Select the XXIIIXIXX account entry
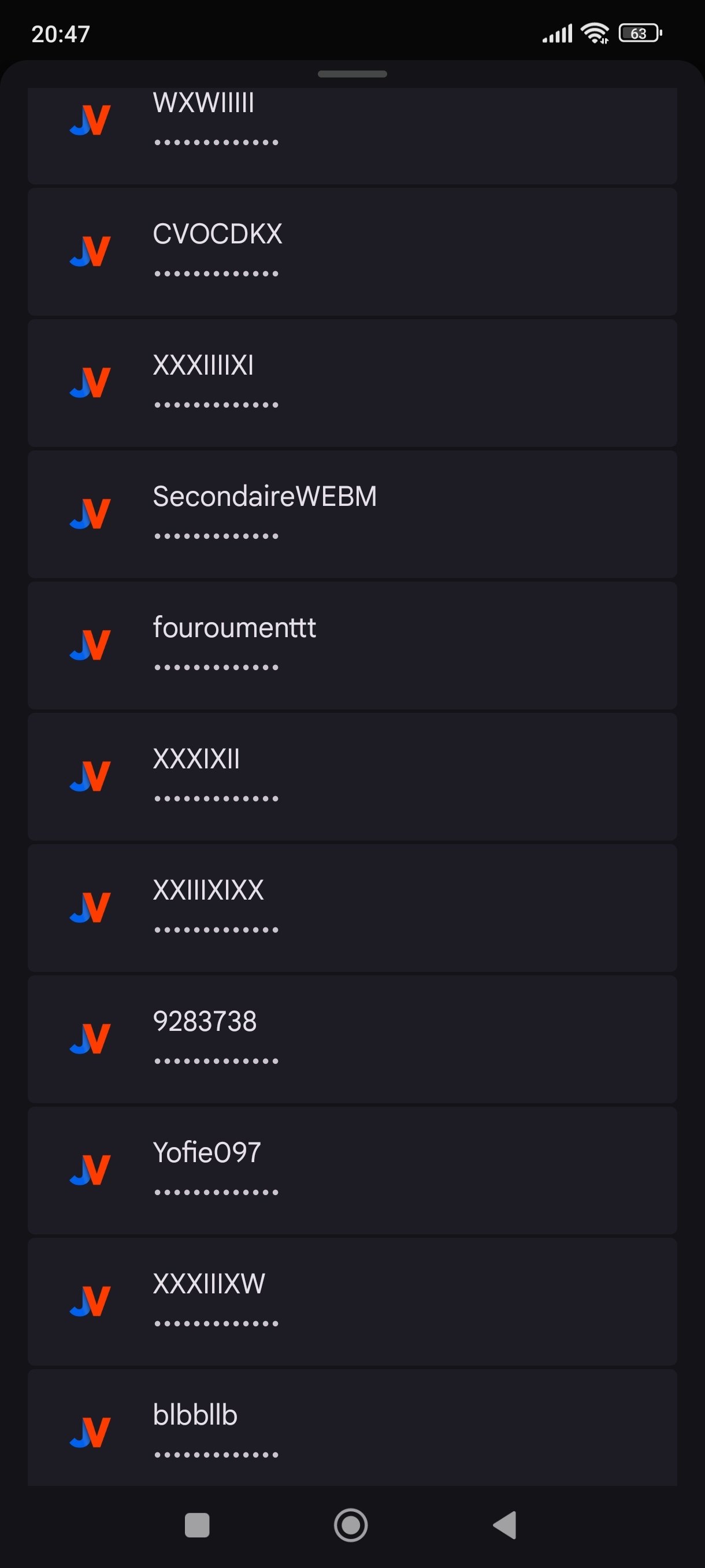This screenshot has height=1568, width=705. click(352, 908)
